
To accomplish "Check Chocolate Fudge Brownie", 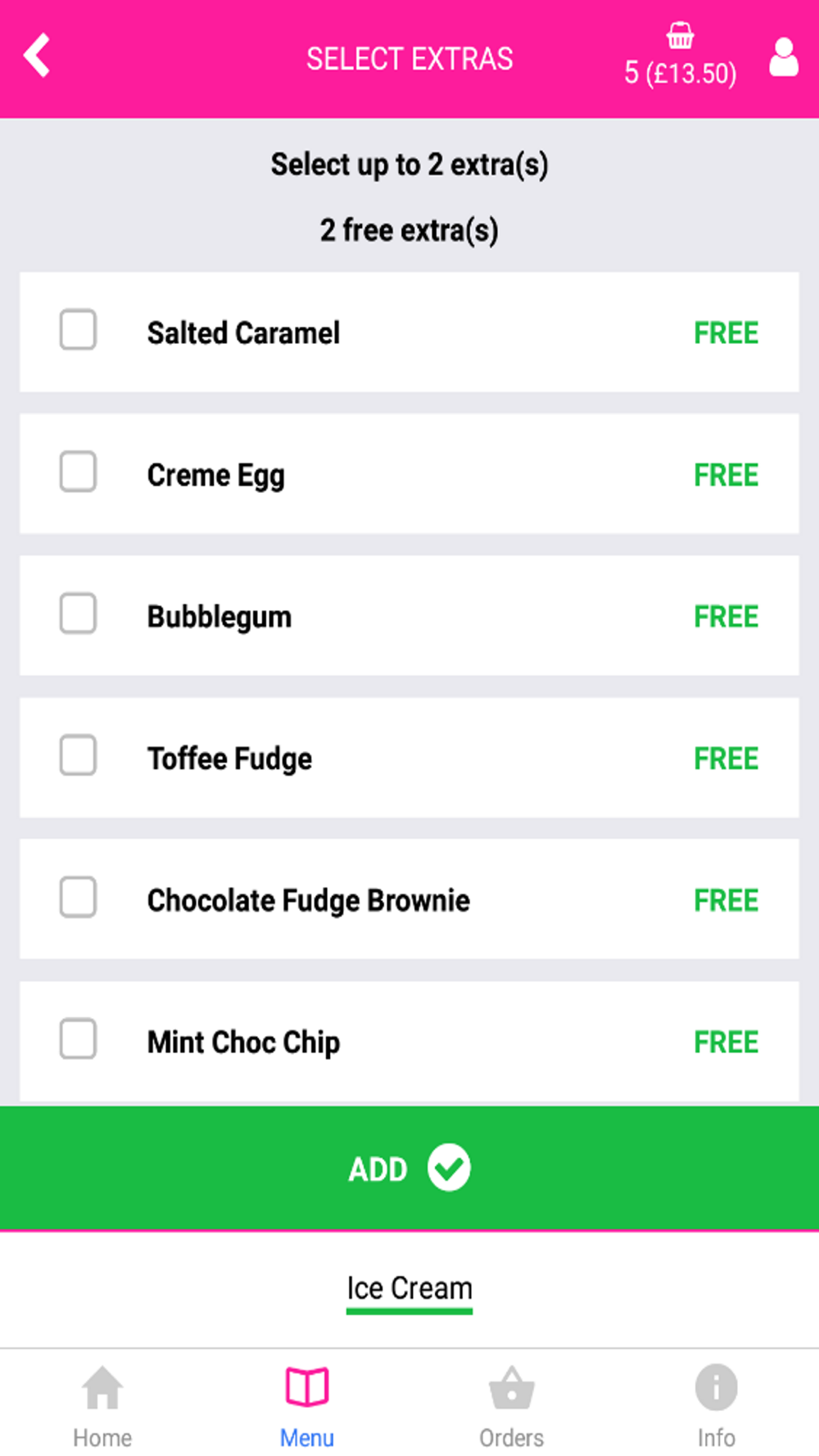I will point(78,897).
